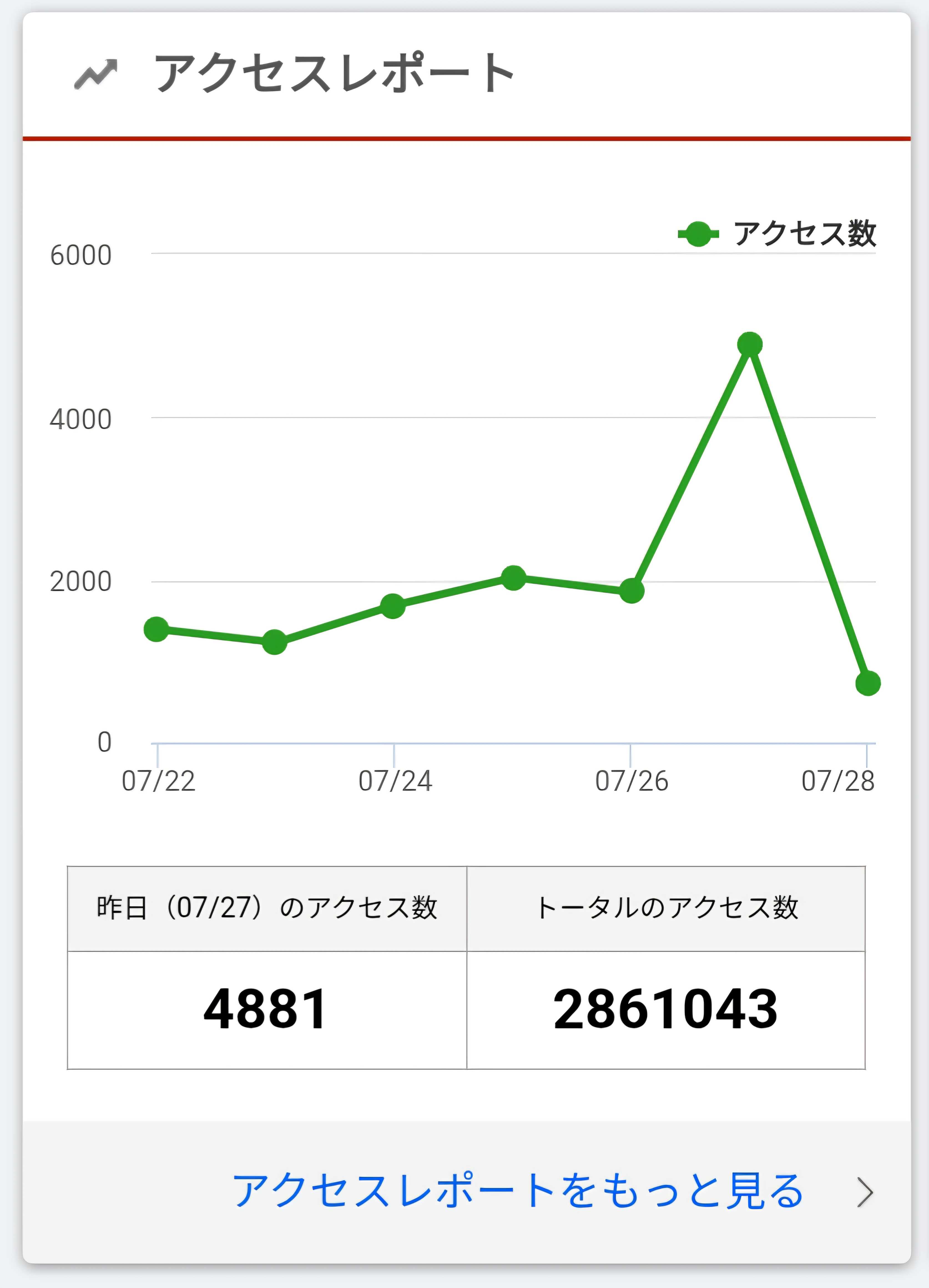Tap the 07/27 peak data point
The width and height of the screenshot is (929, 1288).
coord(749,345)
